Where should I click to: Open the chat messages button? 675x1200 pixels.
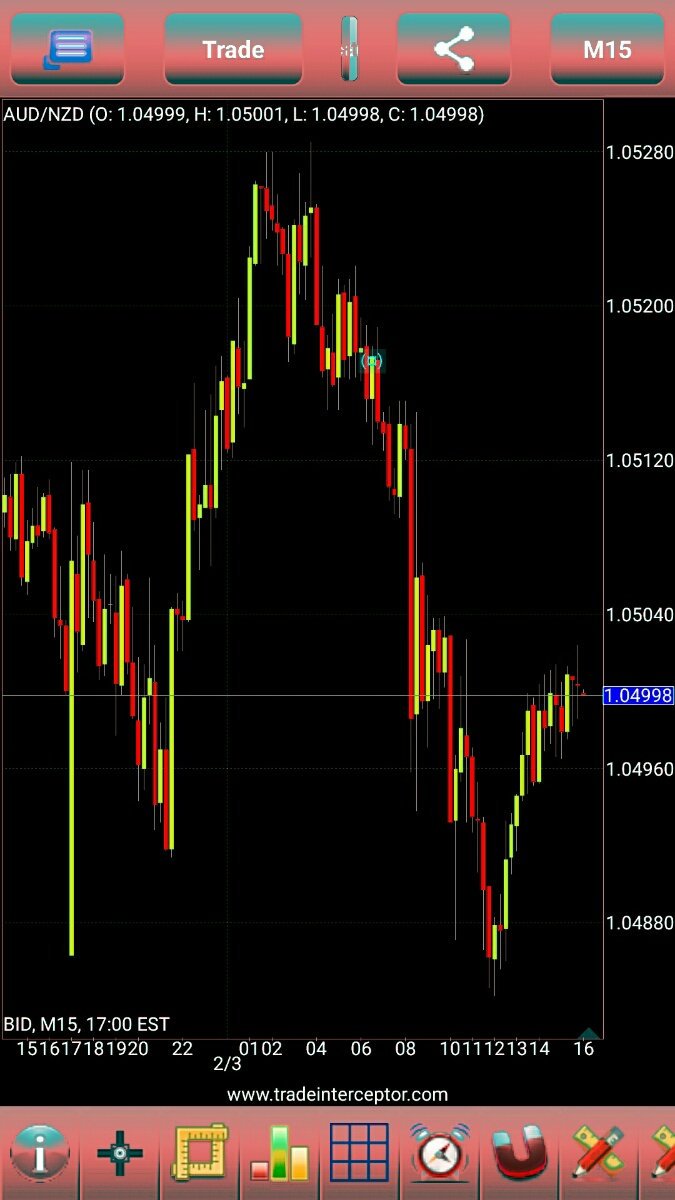68,49
